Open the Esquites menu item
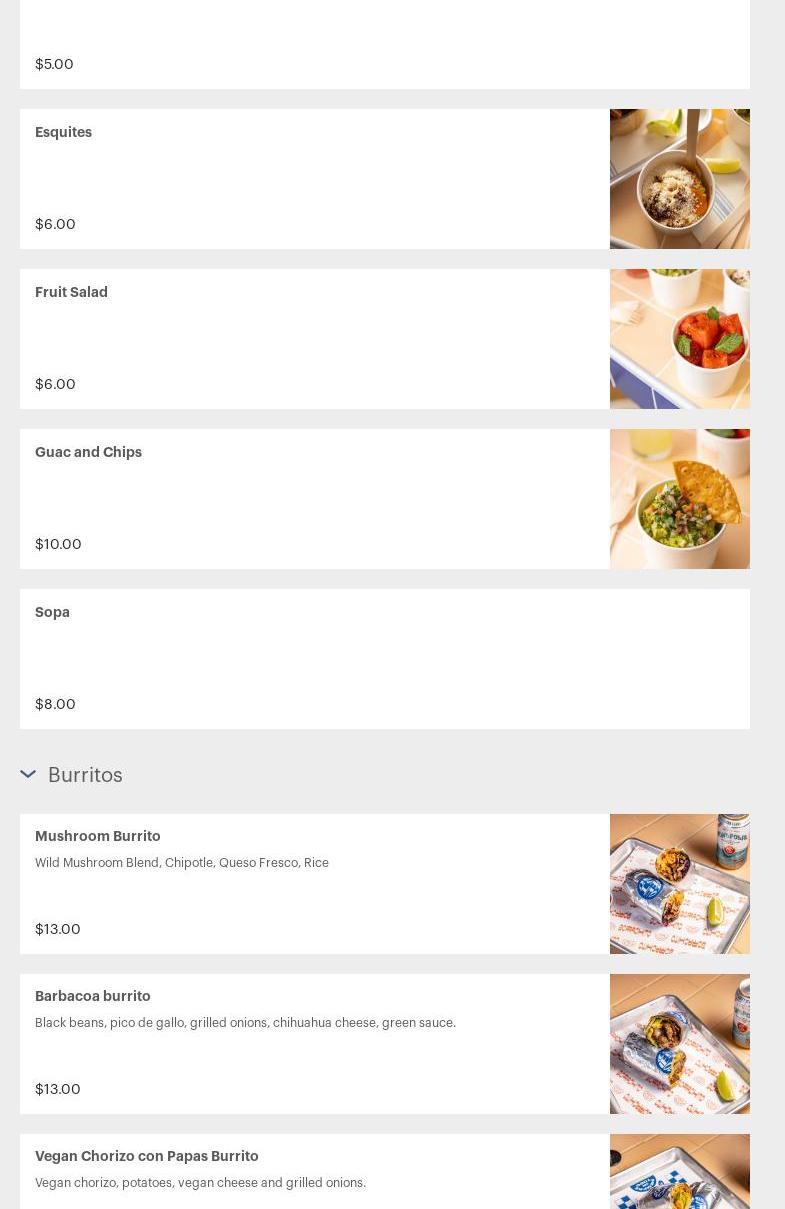Screen dimensions: 785x1209 [x=63, y=132]
